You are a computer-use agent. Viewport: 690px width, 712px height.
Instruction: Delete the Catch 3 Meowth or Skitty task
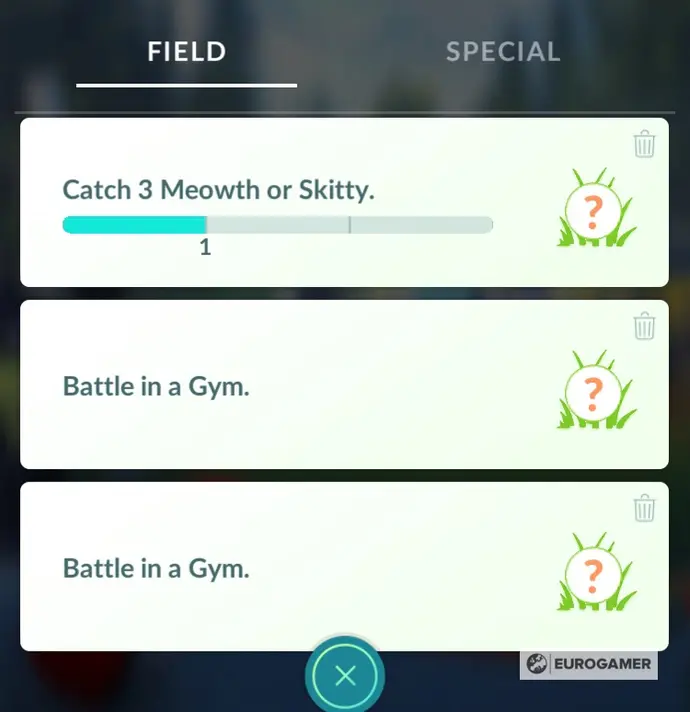point(645,144)
